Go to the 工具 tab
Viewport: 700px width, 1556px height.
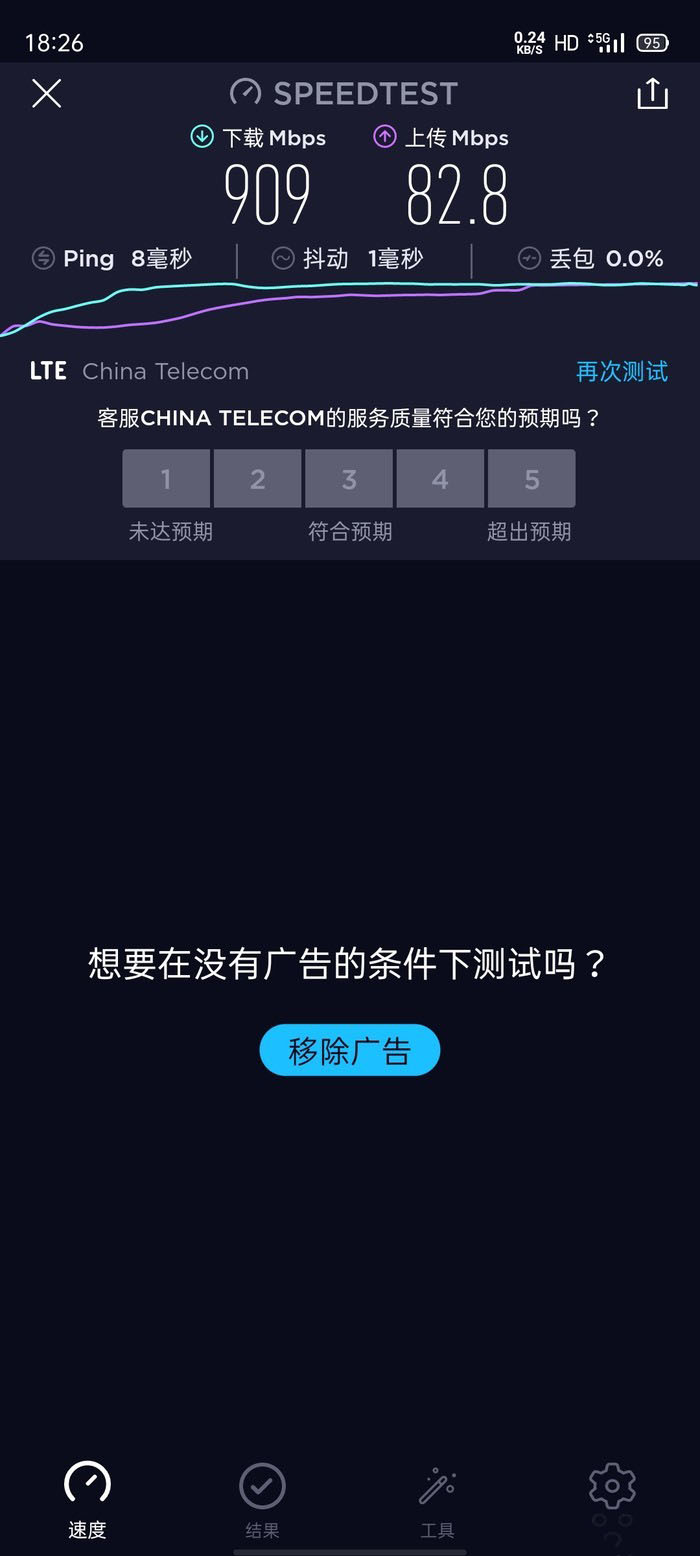point(437,1500)
